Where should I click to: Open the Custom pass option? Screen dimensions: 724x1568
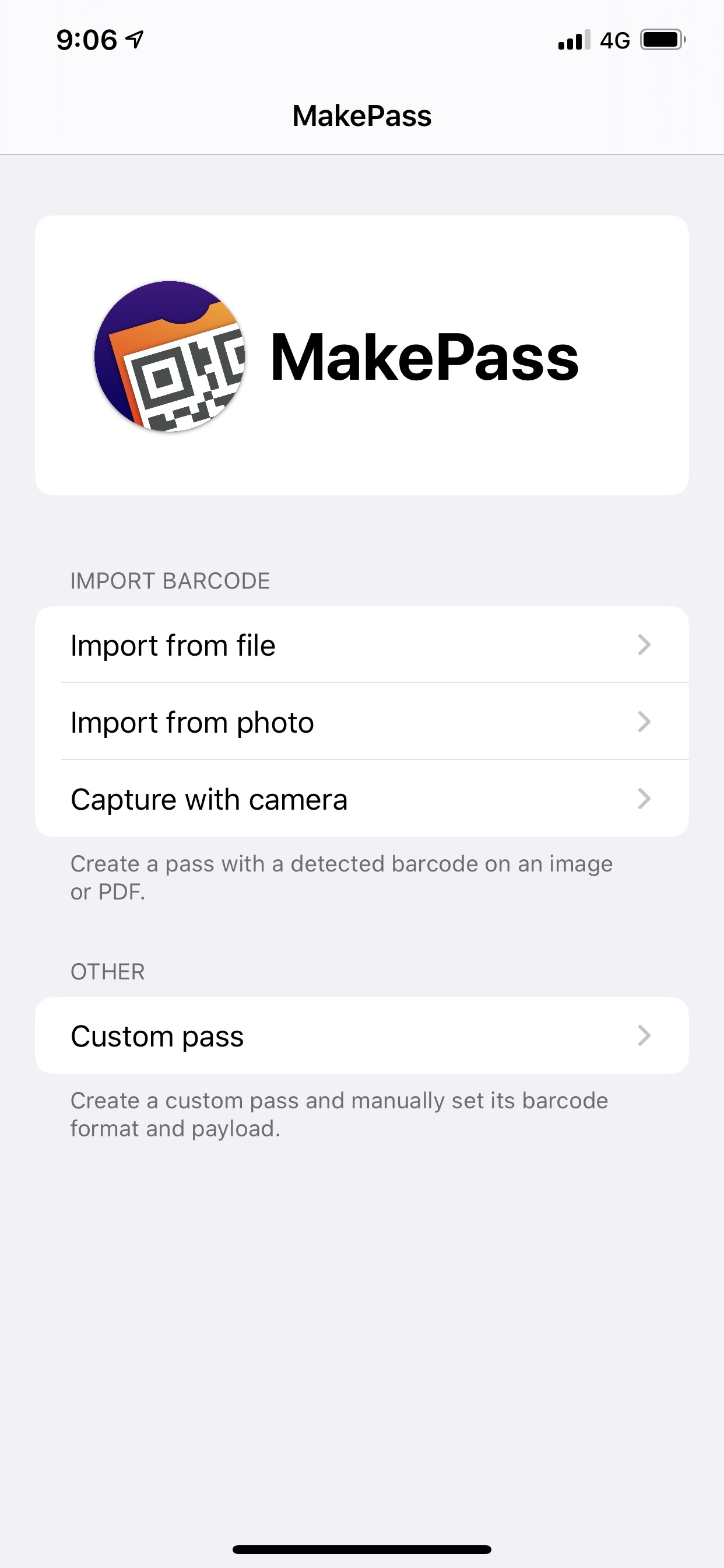tap(362, 1035)
